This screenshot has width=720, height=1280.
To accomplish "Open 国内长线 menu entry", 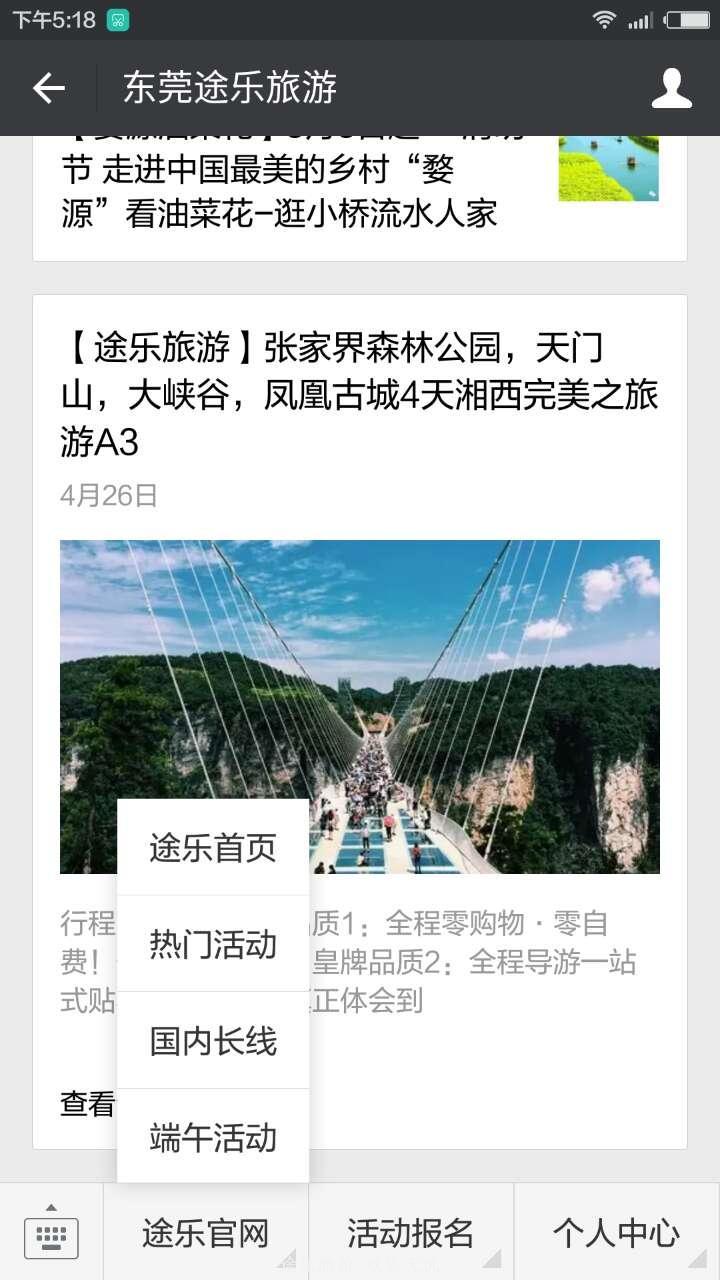I will (213, 1041).
